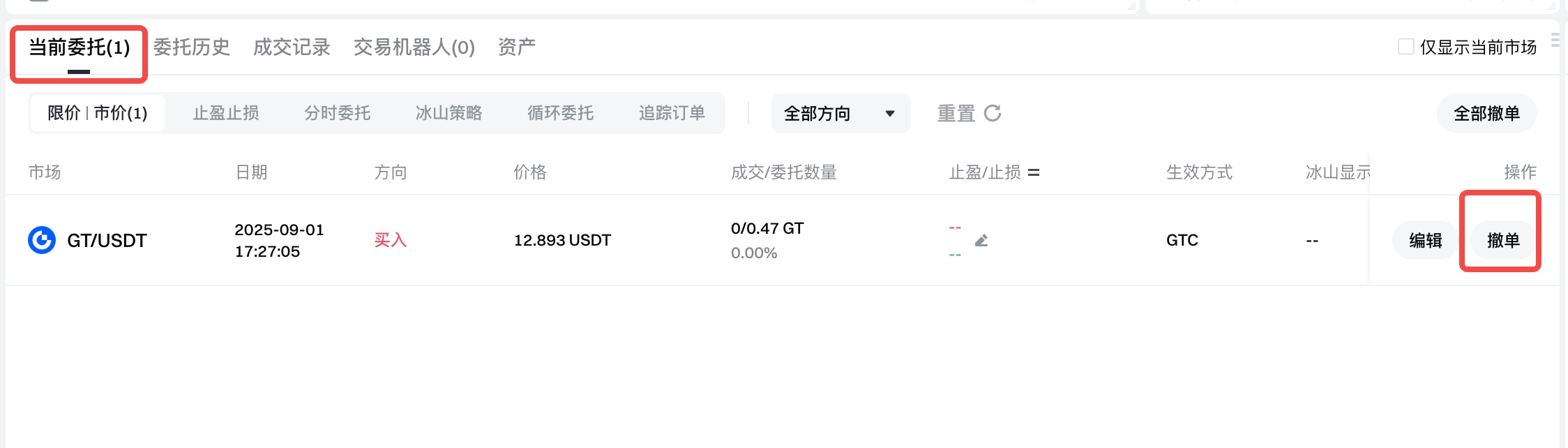
Task: Show 冰山策略 orders
Action: (x=448, y=113)
